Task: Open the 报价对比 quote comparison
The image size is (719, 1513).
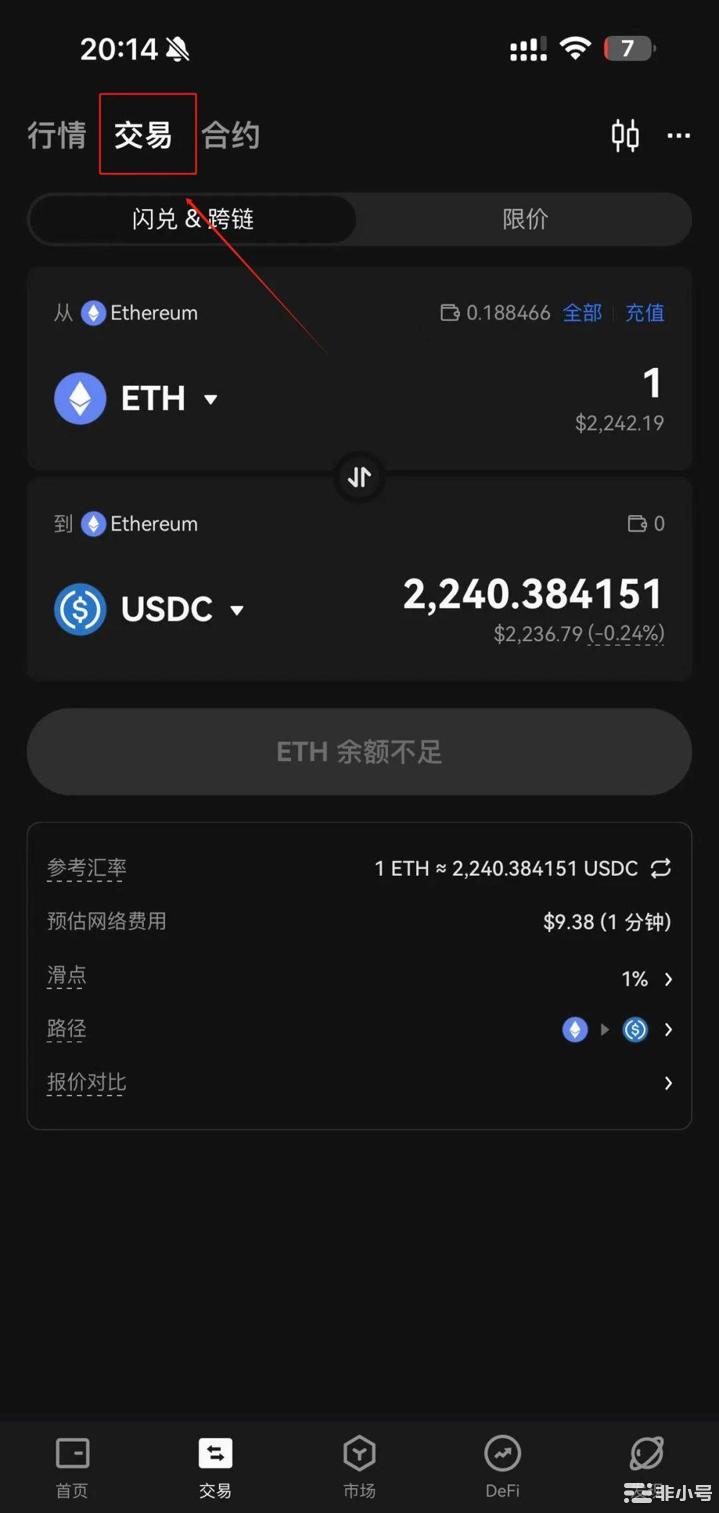Action: pos(667,1083)
